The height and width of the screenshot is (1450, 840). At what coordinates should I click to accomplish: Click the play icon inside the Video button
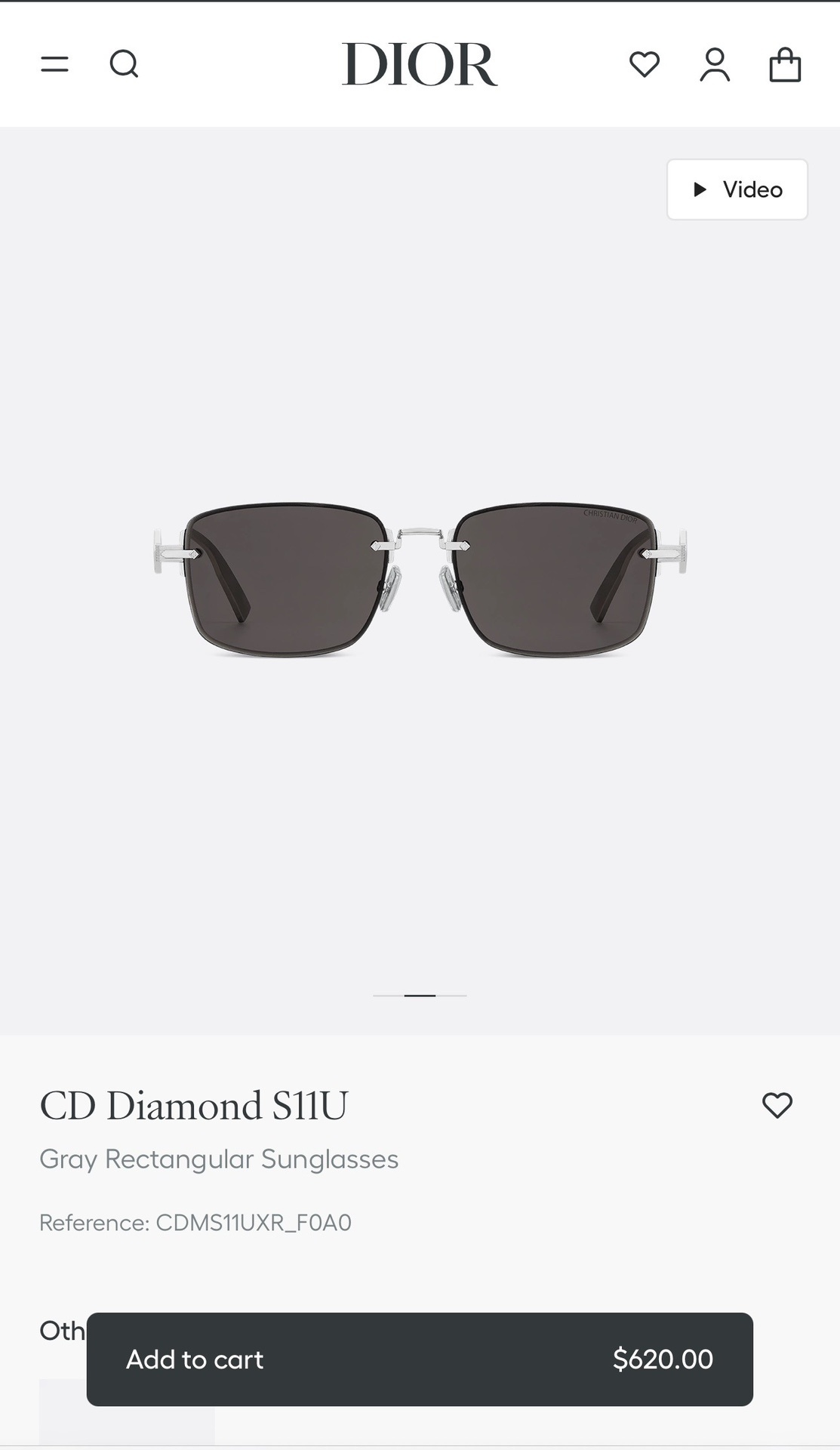[700, 189]
